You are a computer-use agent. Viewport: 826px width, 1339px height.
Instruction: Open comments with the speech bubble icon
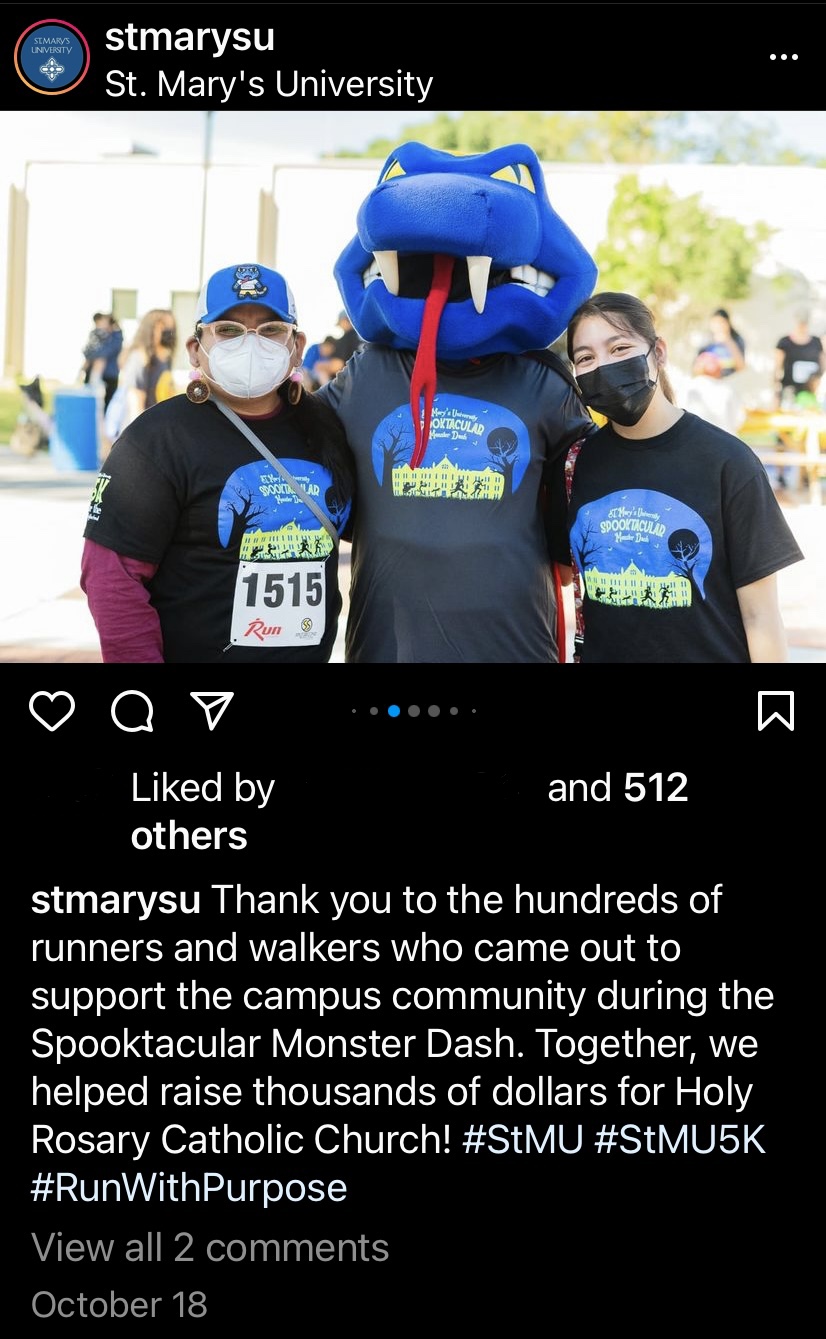click(x=132, y=711)
